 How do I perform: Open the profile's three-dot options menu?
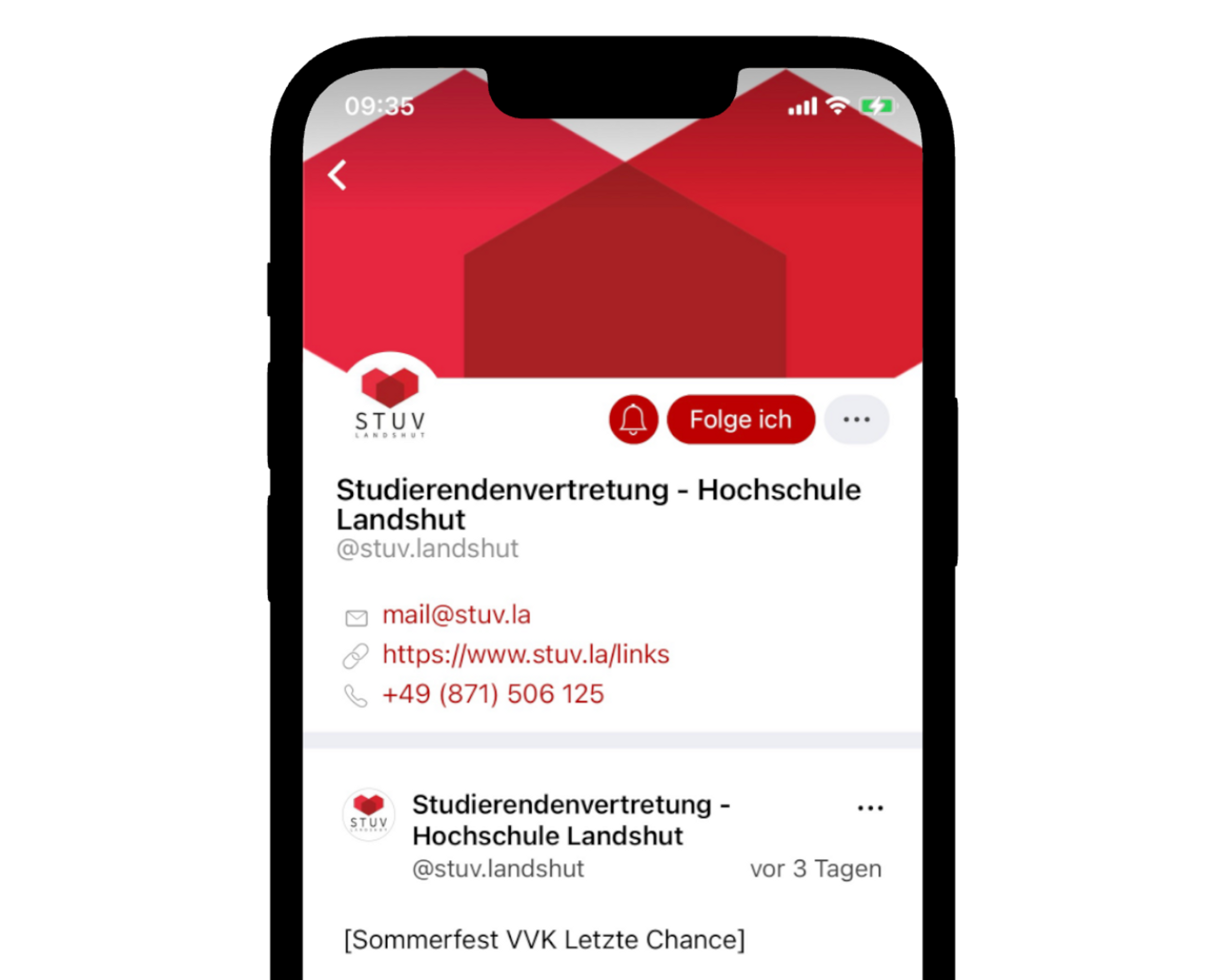pyautogui.click(x=856, y=420)
